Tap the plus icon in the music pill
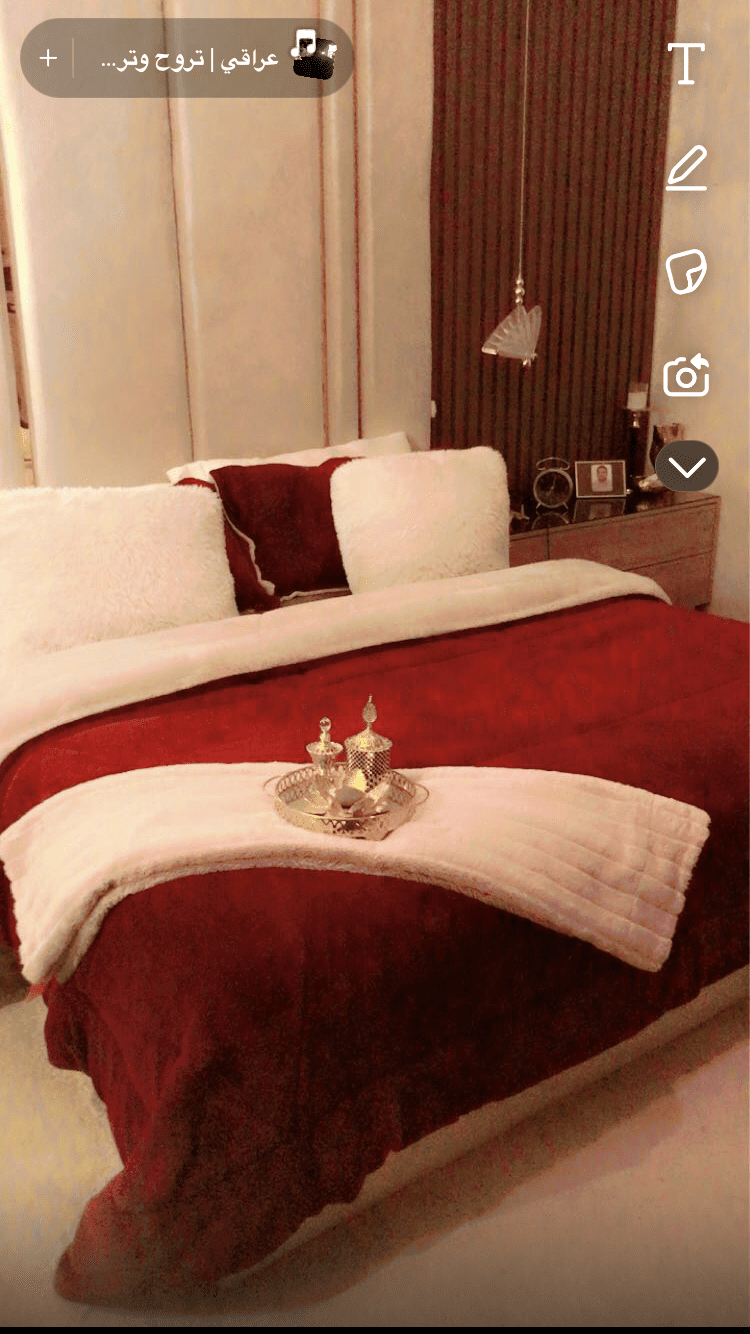The image size is (750, 1334). coord(48,58)
